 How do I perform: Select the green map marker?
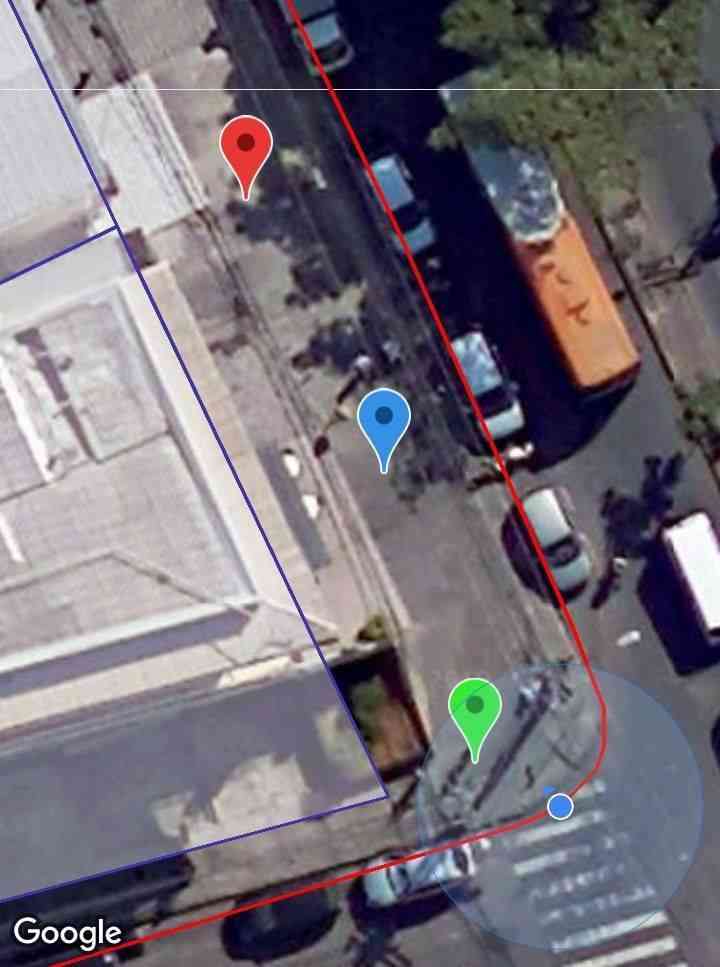[x=474, y=709]
